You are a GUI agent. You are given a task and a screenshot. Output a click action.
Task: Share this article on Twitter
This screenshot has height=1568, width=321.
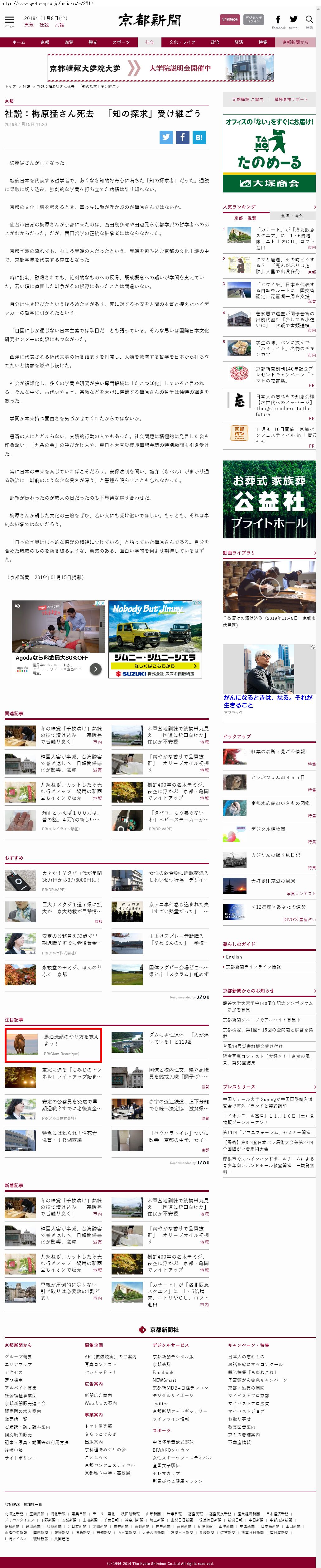167,137
